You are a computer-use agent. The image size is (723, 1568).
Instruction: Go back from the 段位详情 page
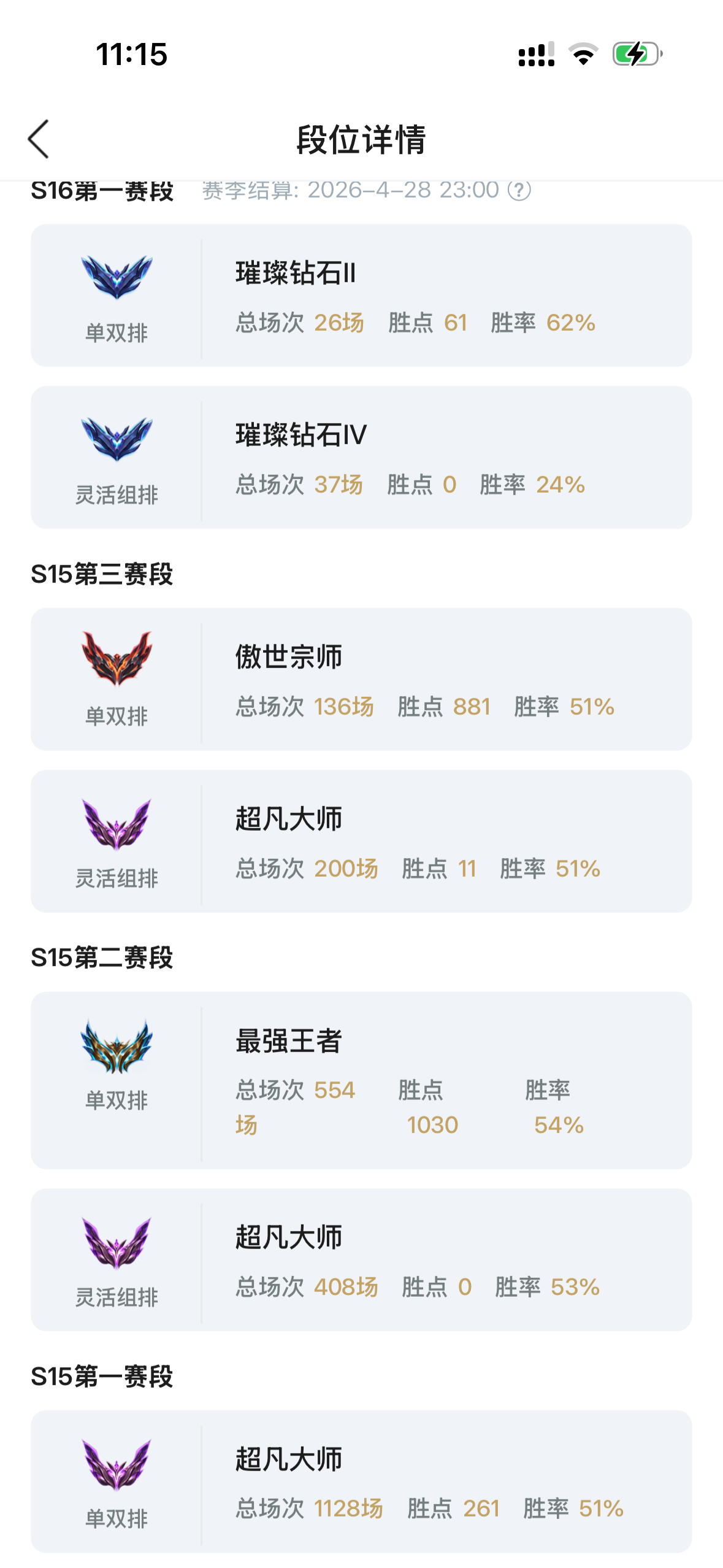click(39, 139)
